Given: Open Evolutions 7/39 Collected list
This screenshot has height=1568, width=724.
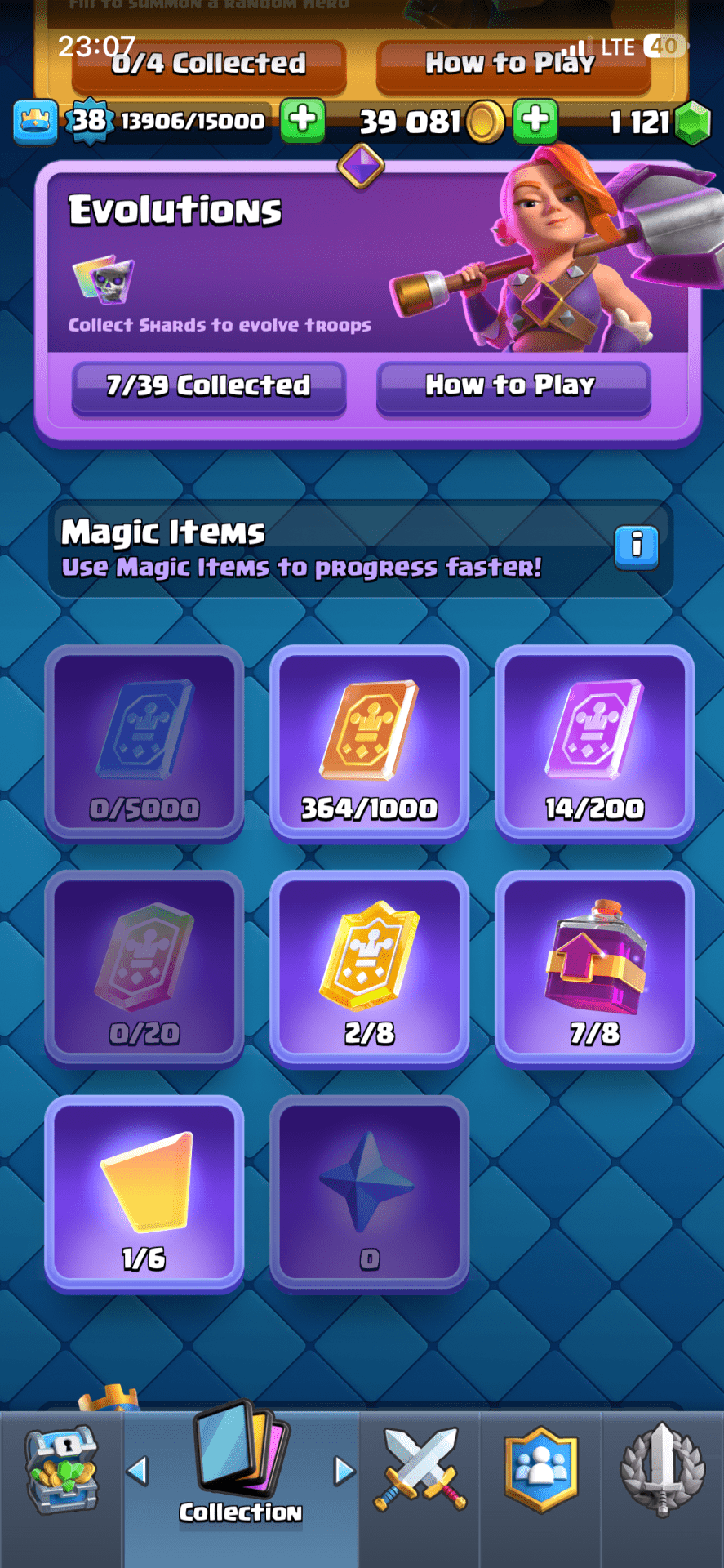Looking at the screenshot, I should (x=208, y=385).
